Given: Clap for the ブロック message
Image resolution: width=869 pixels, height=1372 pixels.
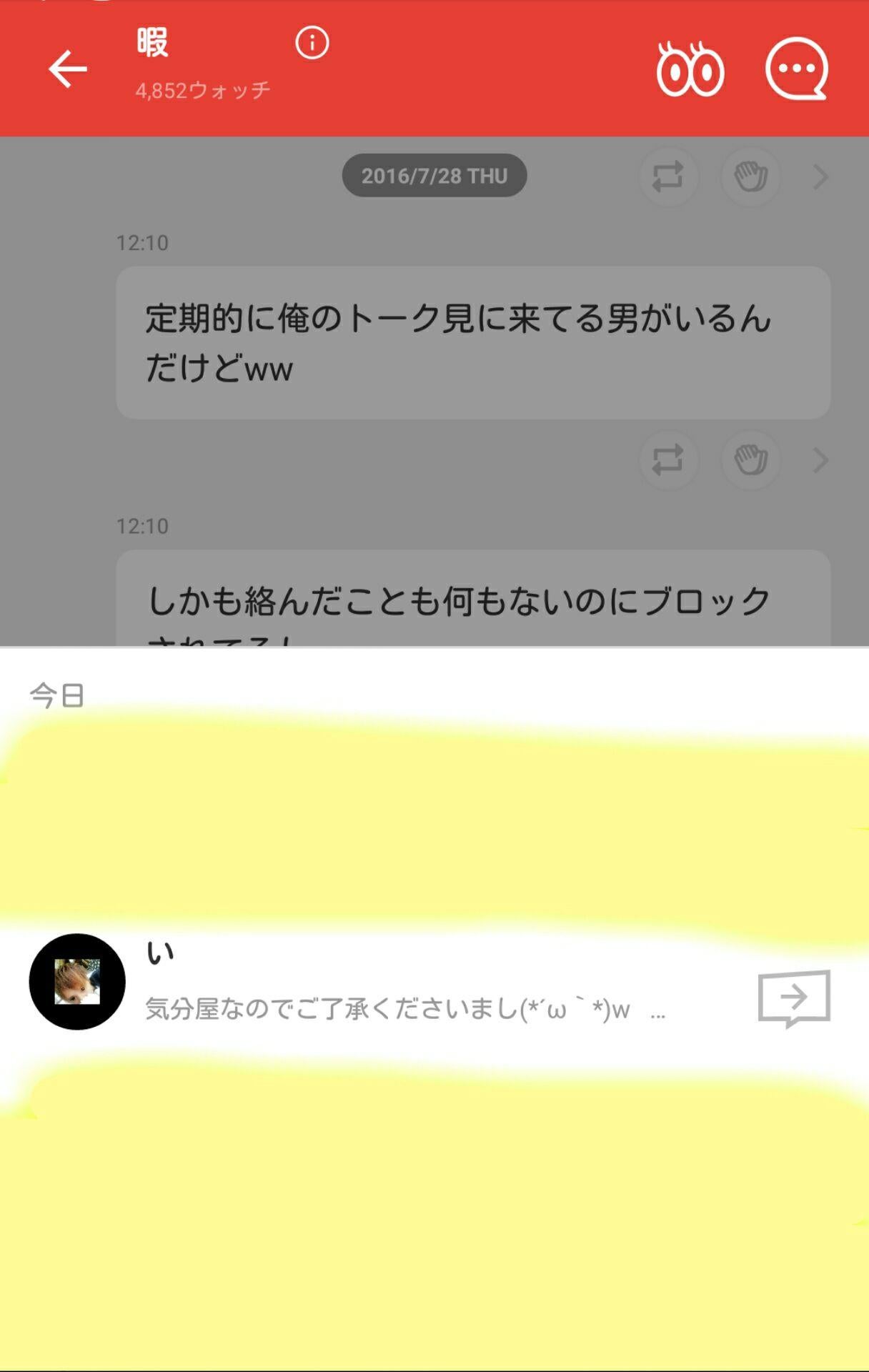Looking at the screenshot, I should (x=750, y=461).
